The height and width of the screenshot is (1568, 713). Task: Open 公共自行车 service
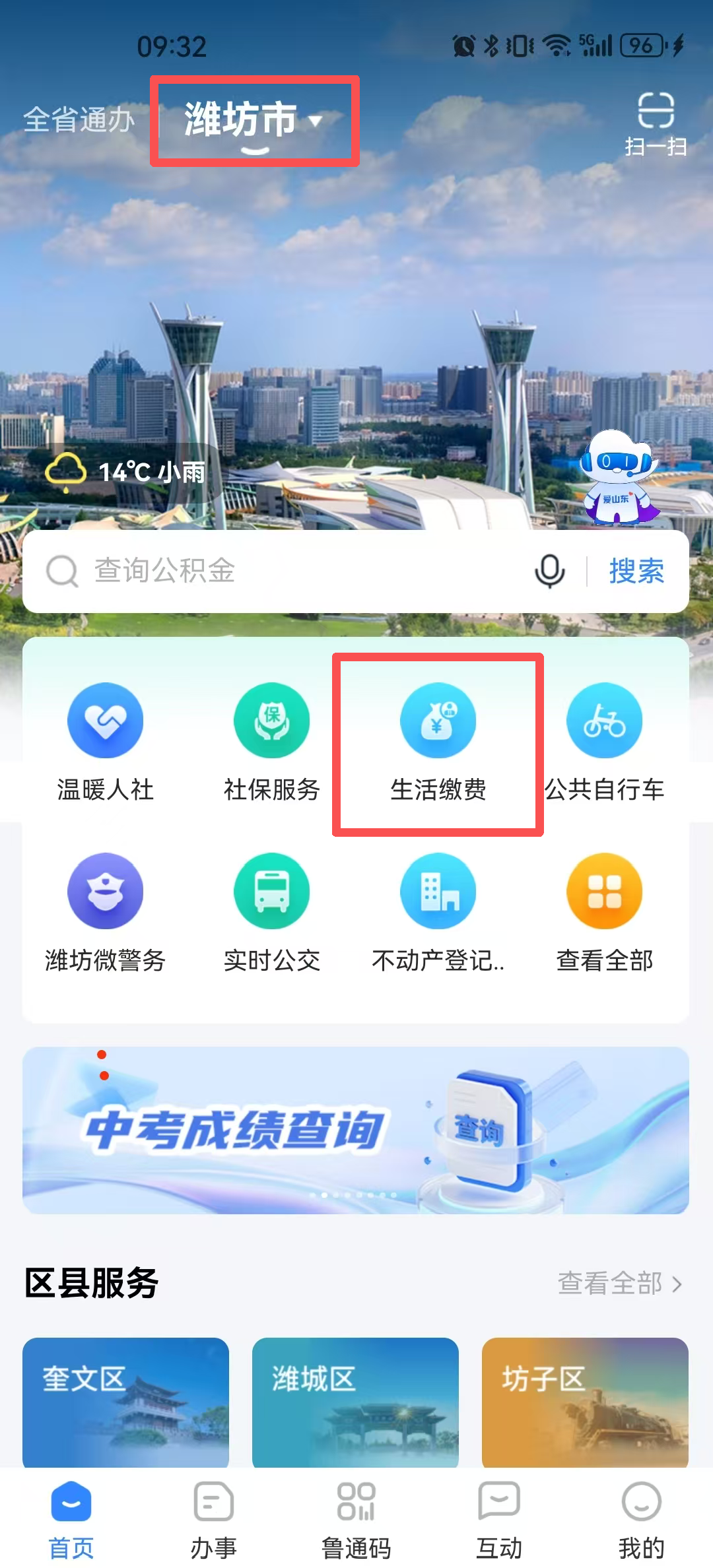(604, 740)
